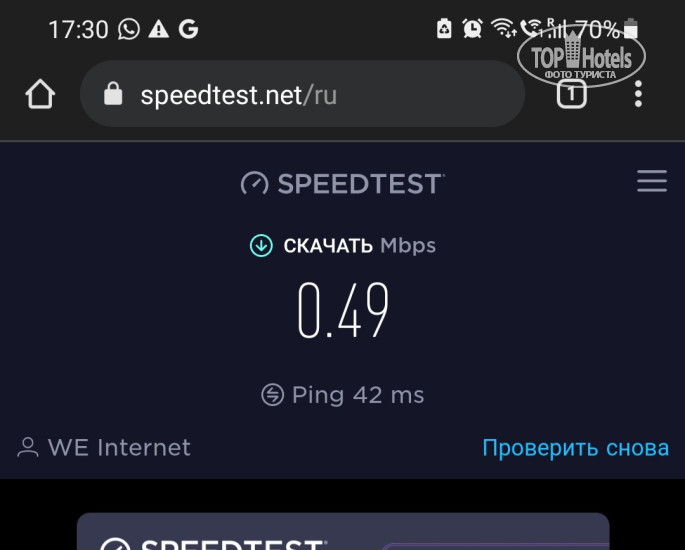Viewport: 685px width, 550px height.
Task: Open the Speedtest hamburger menu
Action: pyautogui.click(x=651, y=181)
